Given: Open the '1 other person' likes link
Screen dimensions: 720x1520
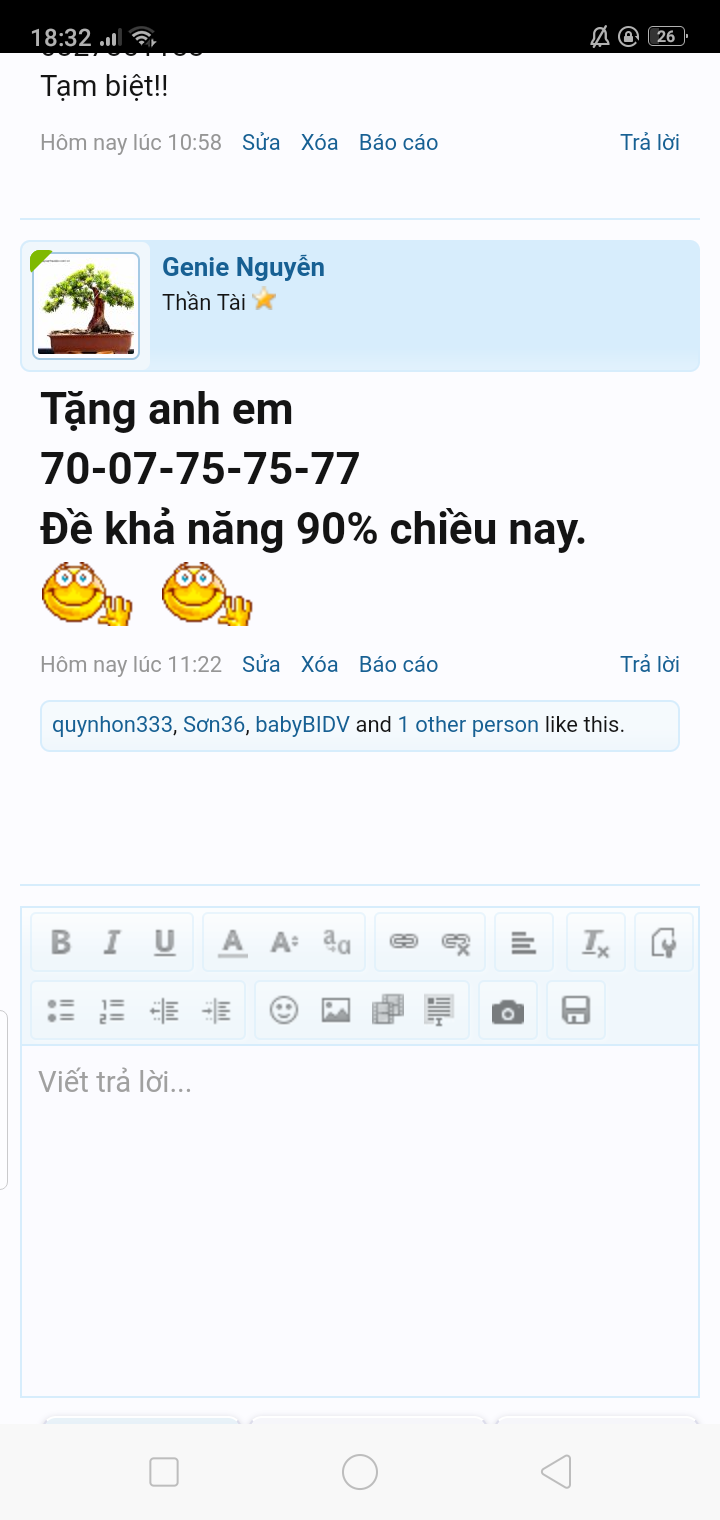Looking at the screenshot, I should (x=468, y=725).
